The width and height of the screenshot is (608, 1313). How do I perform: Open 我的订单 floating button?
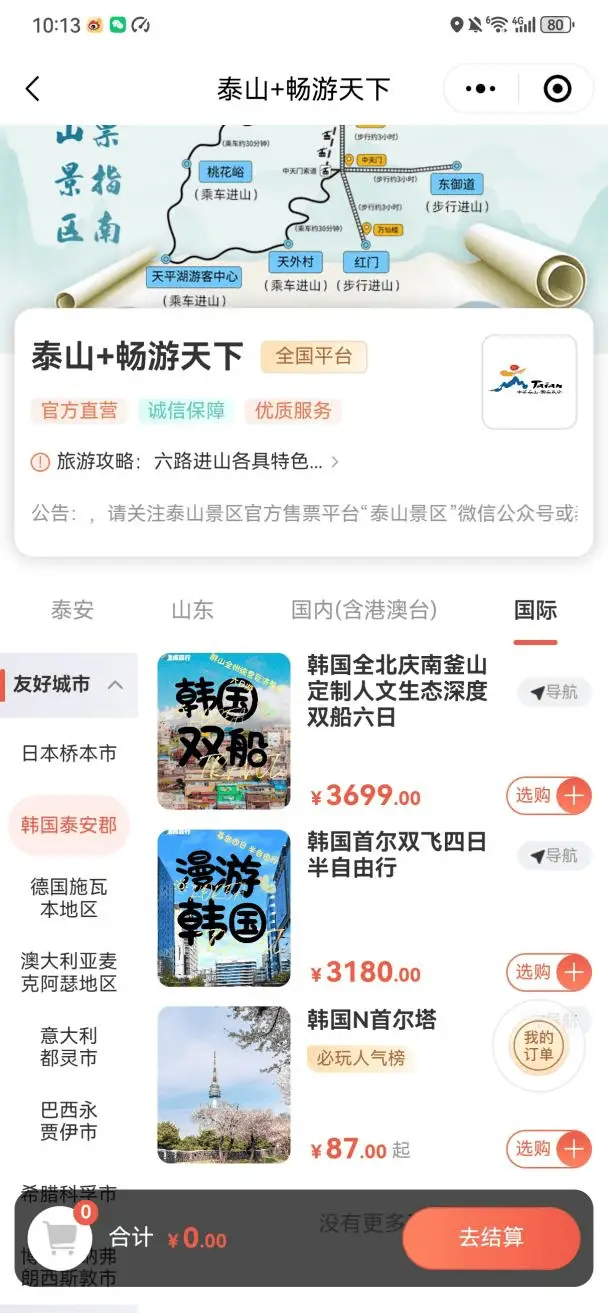[x=538, y=1045]
